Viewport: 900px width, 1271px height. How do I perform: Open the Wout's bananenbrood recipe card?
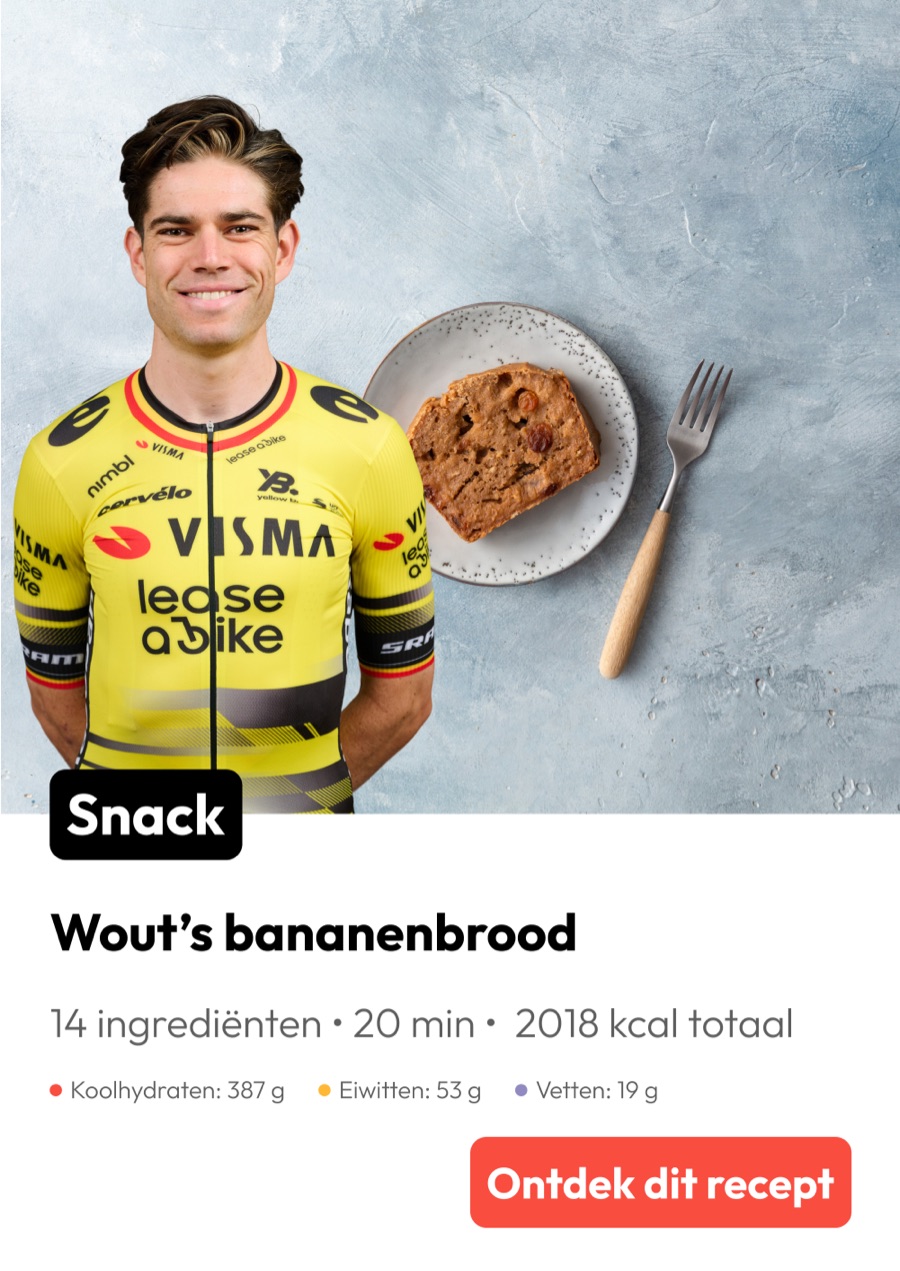pyautogui.click(x=314, y=934)
